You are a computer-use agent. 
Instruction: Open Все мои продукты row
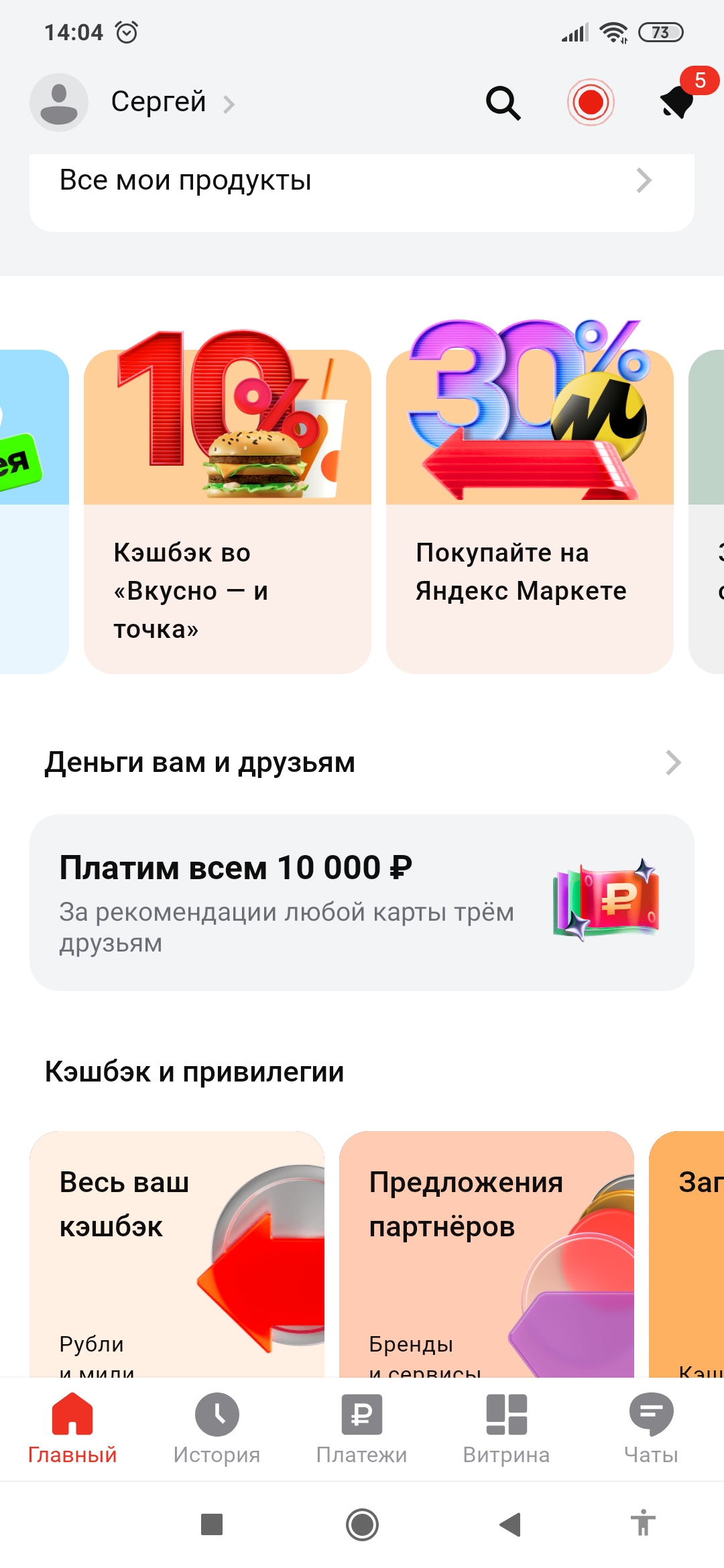[362, 181]
